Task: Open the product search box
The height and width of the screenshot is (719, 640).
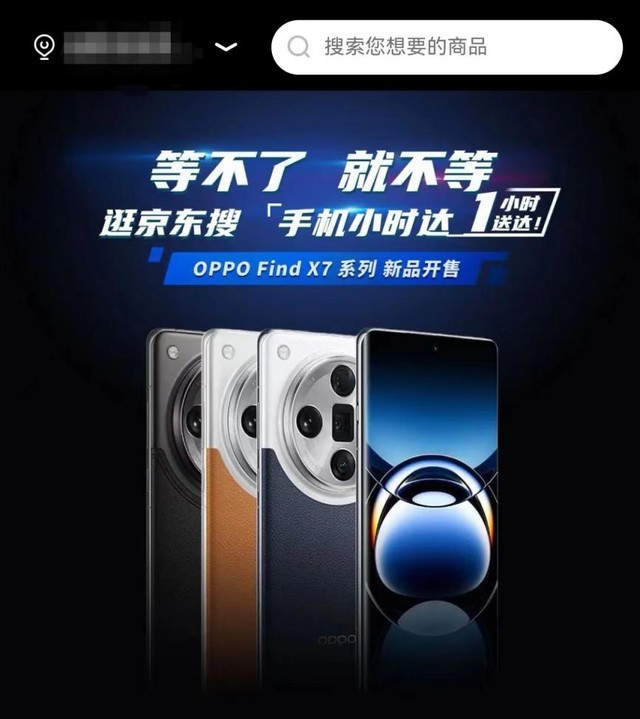Action: point(445,47)
